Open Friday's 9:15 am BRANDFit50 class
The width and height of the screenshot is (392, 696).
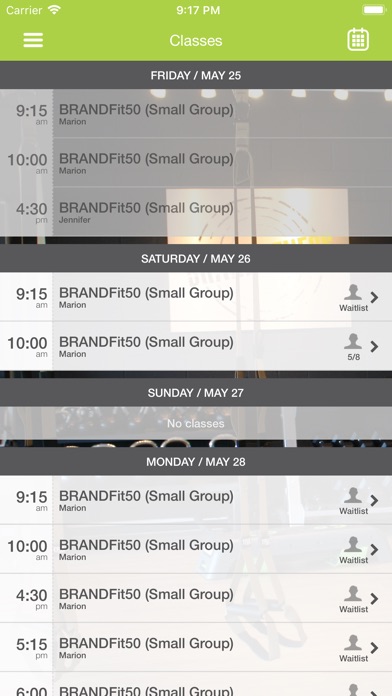(196, 114)
